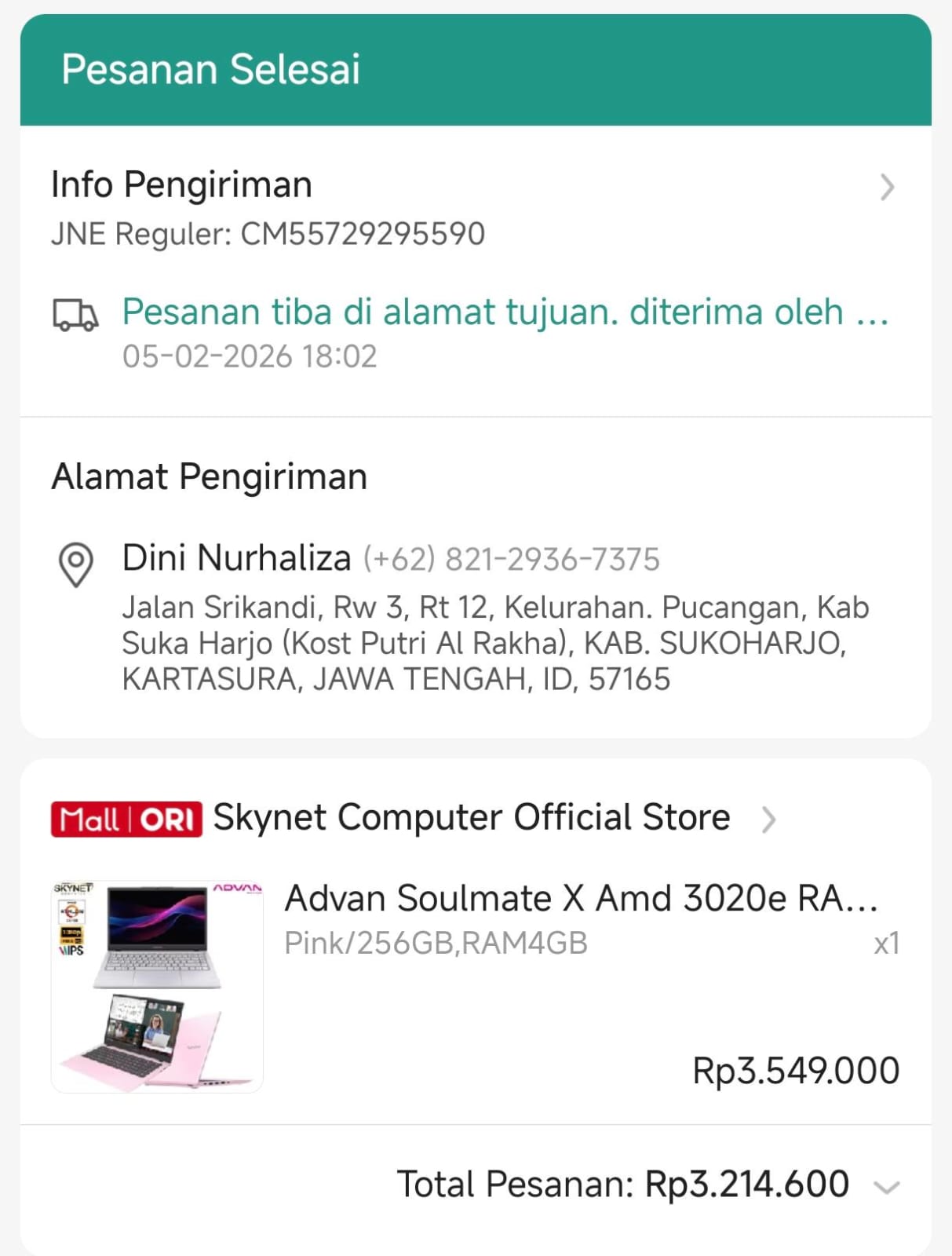
Task: Open the Advan Soulmate X laptop product
Action: 580,899
